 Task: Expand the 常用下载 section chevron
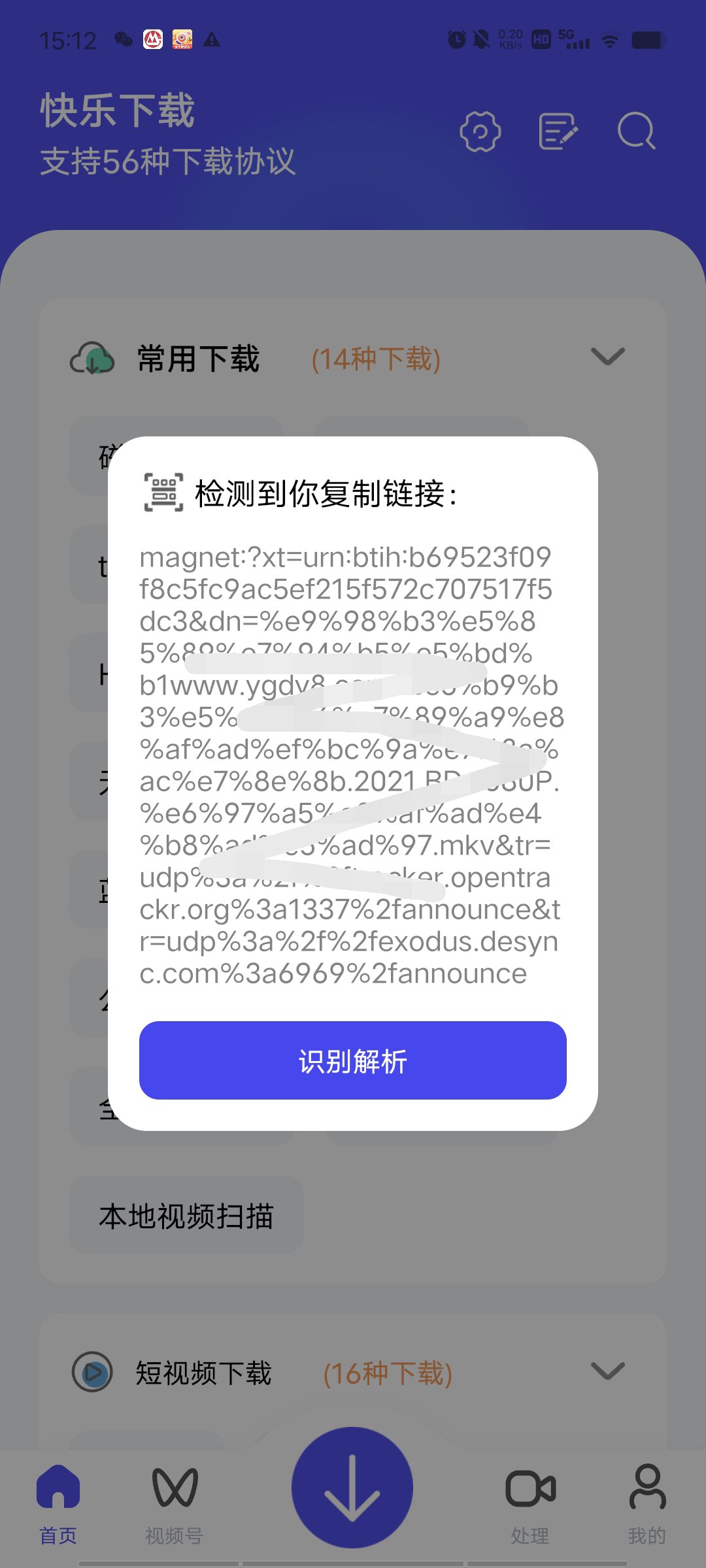tap(607, 357)
